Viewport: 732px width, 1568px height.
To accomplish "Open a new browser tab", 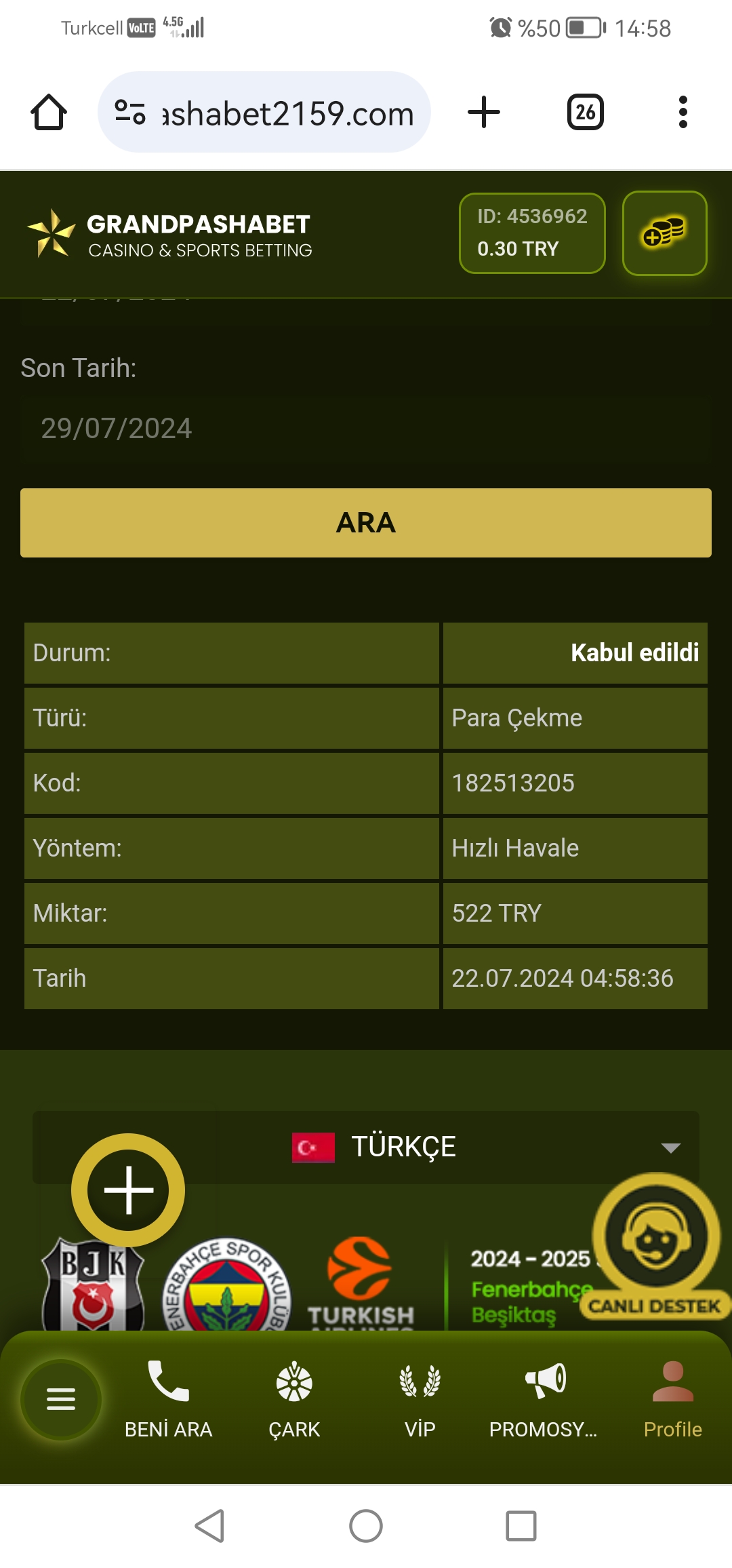I will [x=483, y=113].
